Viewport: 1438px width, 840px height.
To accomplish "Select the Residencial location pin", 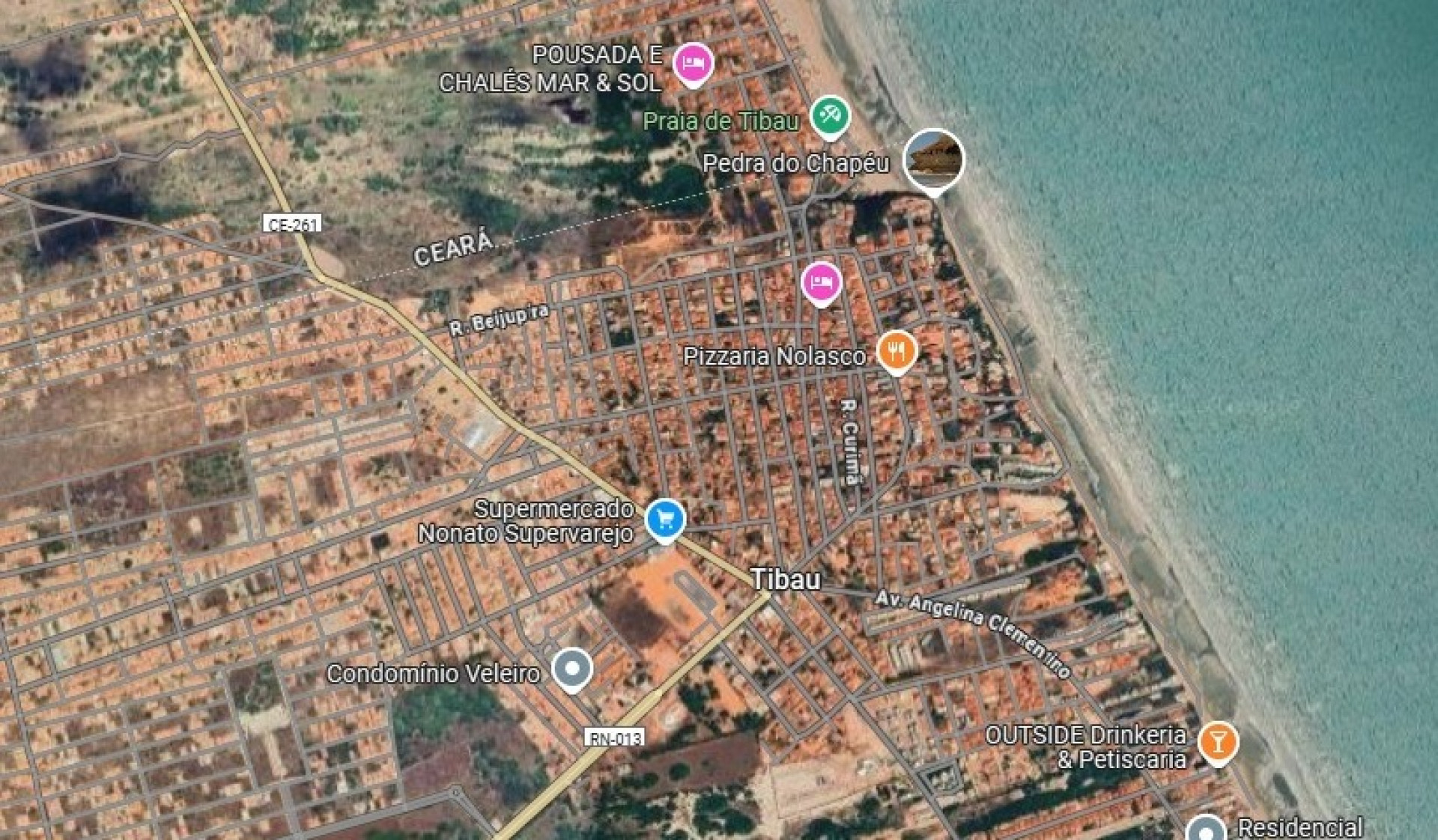I will point(1206,830).
